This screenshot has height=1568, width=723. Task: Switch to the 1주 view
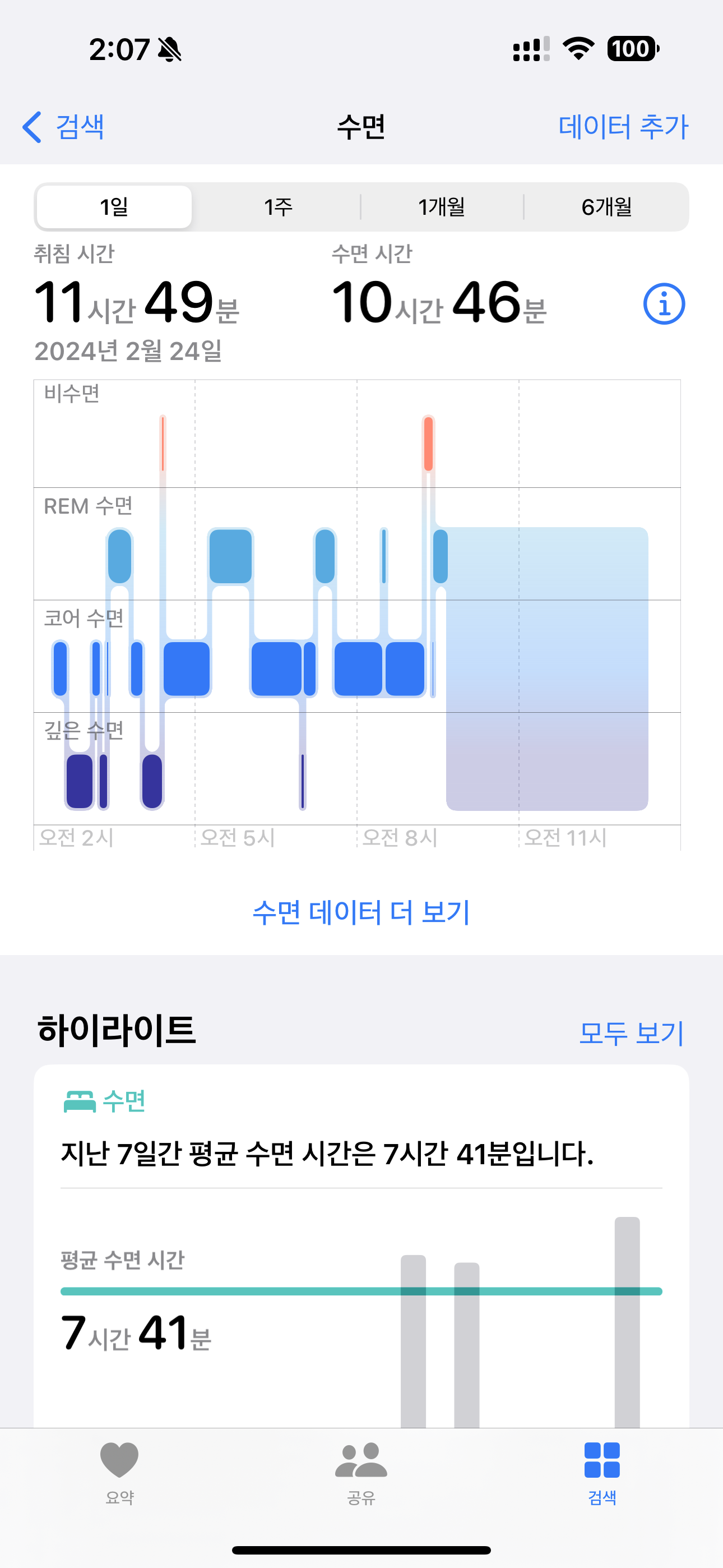pyautogui.click(x=278, y=207)
